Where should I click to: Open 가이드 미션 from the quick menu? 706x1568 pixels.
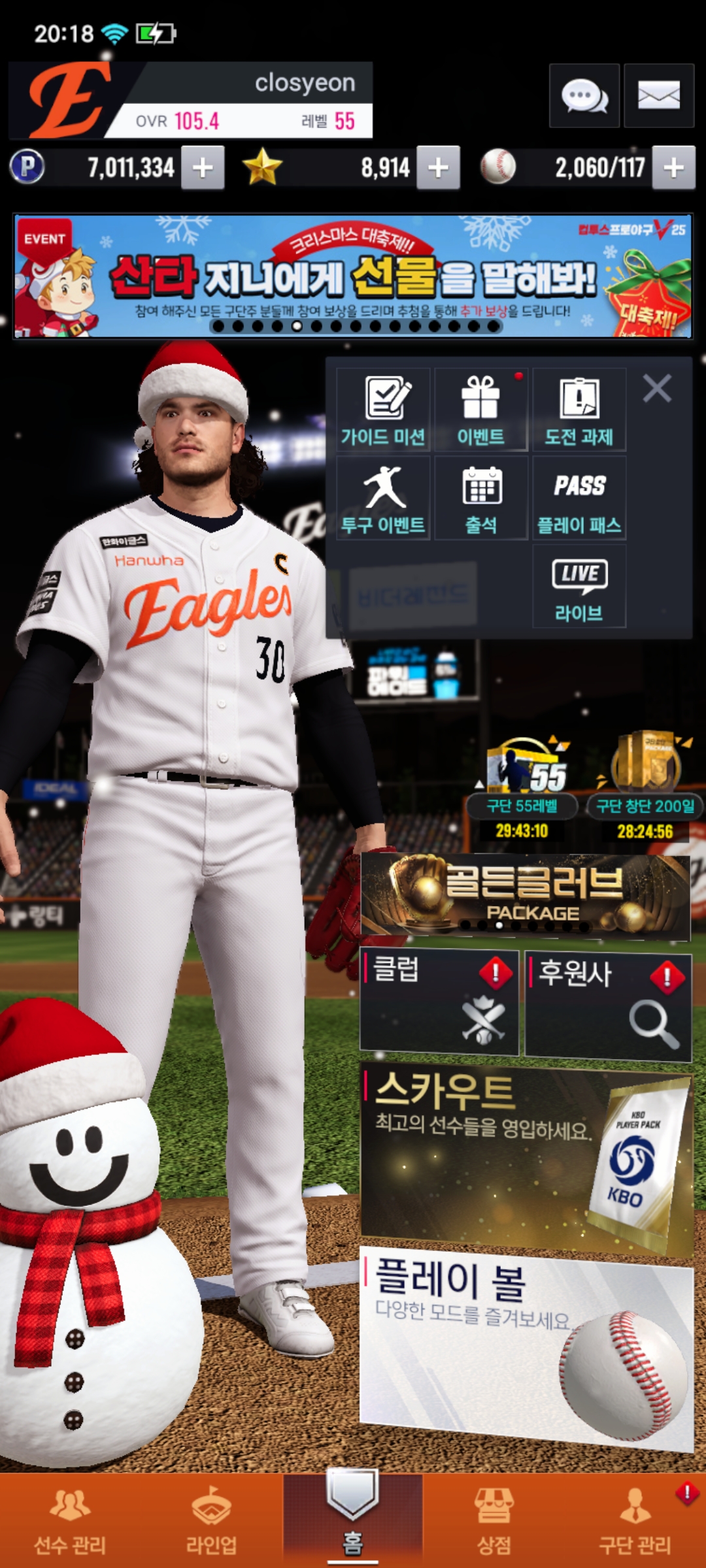coord(383,410)
